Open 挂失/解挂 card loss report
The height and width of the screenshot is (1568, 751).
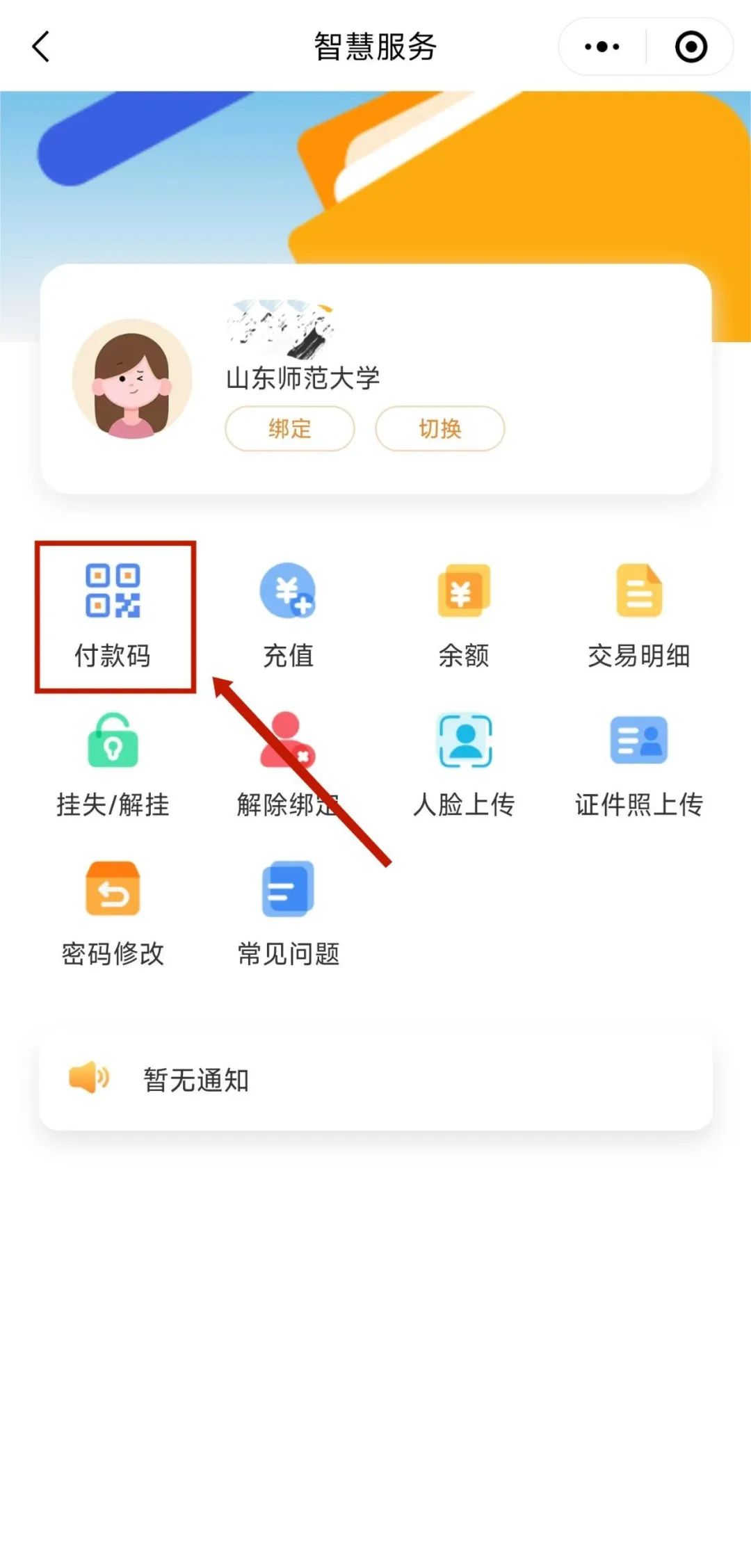tap(113, 765)
